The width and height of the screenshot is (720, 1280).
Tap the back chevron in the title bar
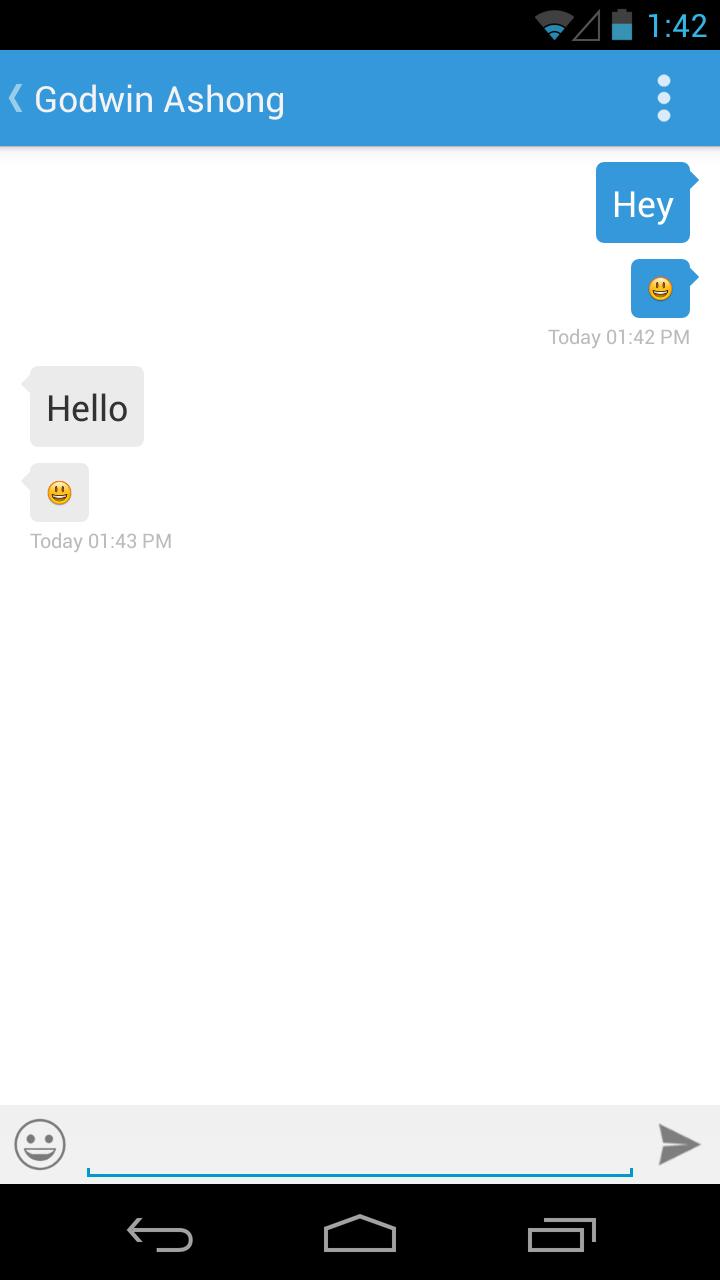(x=14, y=97)
